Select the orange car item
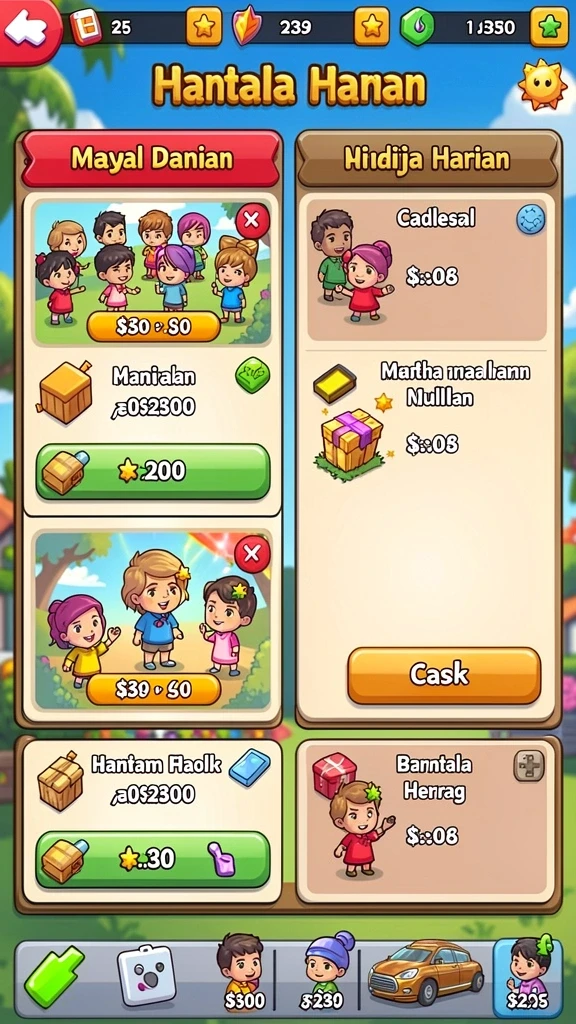The height and width of the screenshot is (1024, 576). tap(424, 973)
